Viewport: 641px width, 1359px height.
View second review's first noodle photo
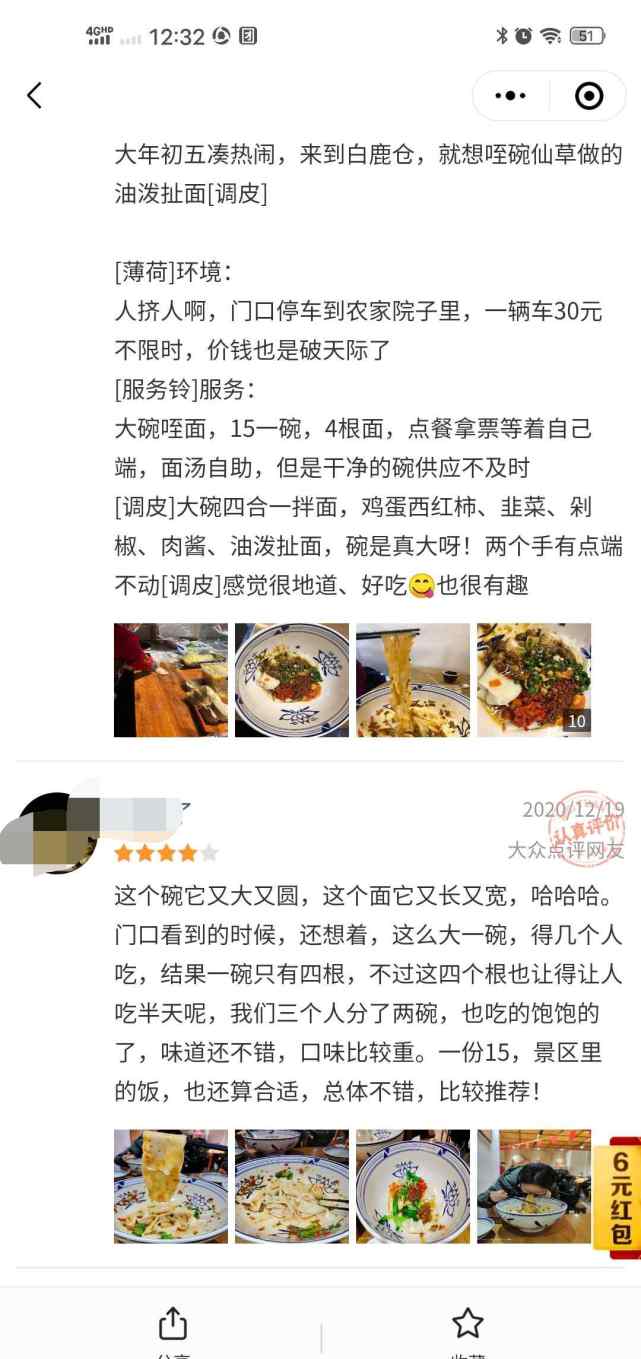pyautogui.click(x=171, y=1186)
